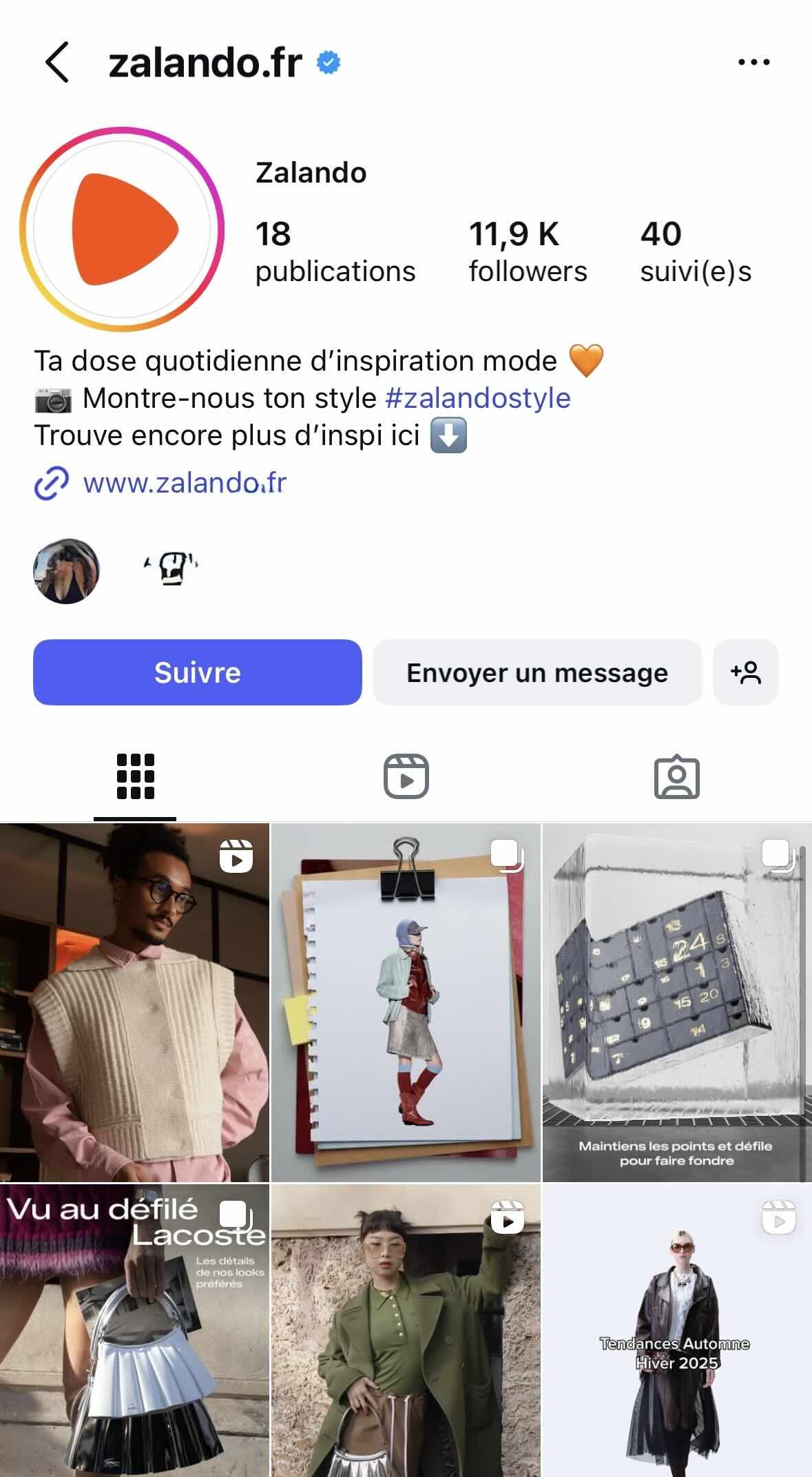Open the three-dot overflow menu
Image resolution: width=812 pixels, height=1477 pixels.
[753, 62]
